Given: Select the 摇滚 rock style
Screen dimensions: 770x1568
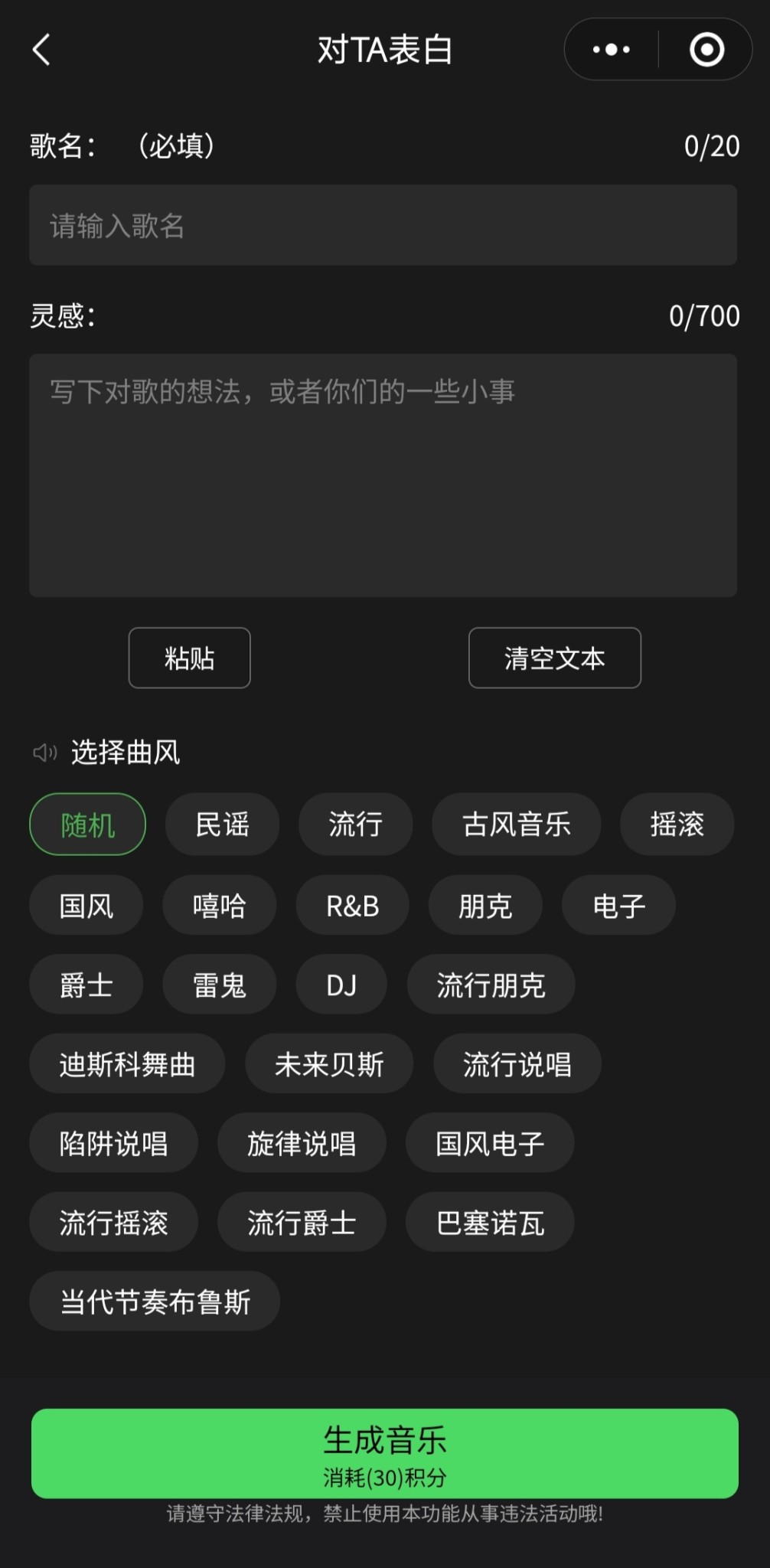Looking at the screenshot, I should click(x=677, y=825).
